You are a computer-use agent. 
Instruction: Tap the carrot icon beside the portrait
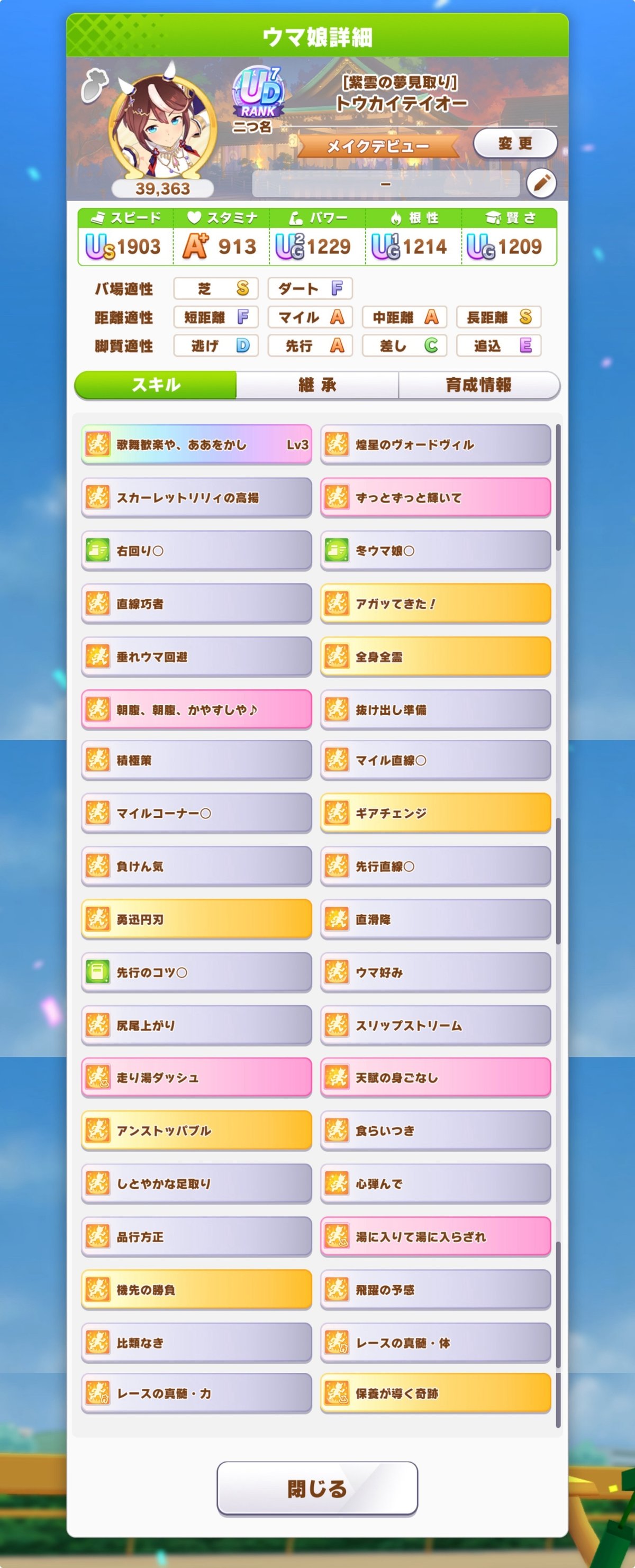(x=95, y=85)
